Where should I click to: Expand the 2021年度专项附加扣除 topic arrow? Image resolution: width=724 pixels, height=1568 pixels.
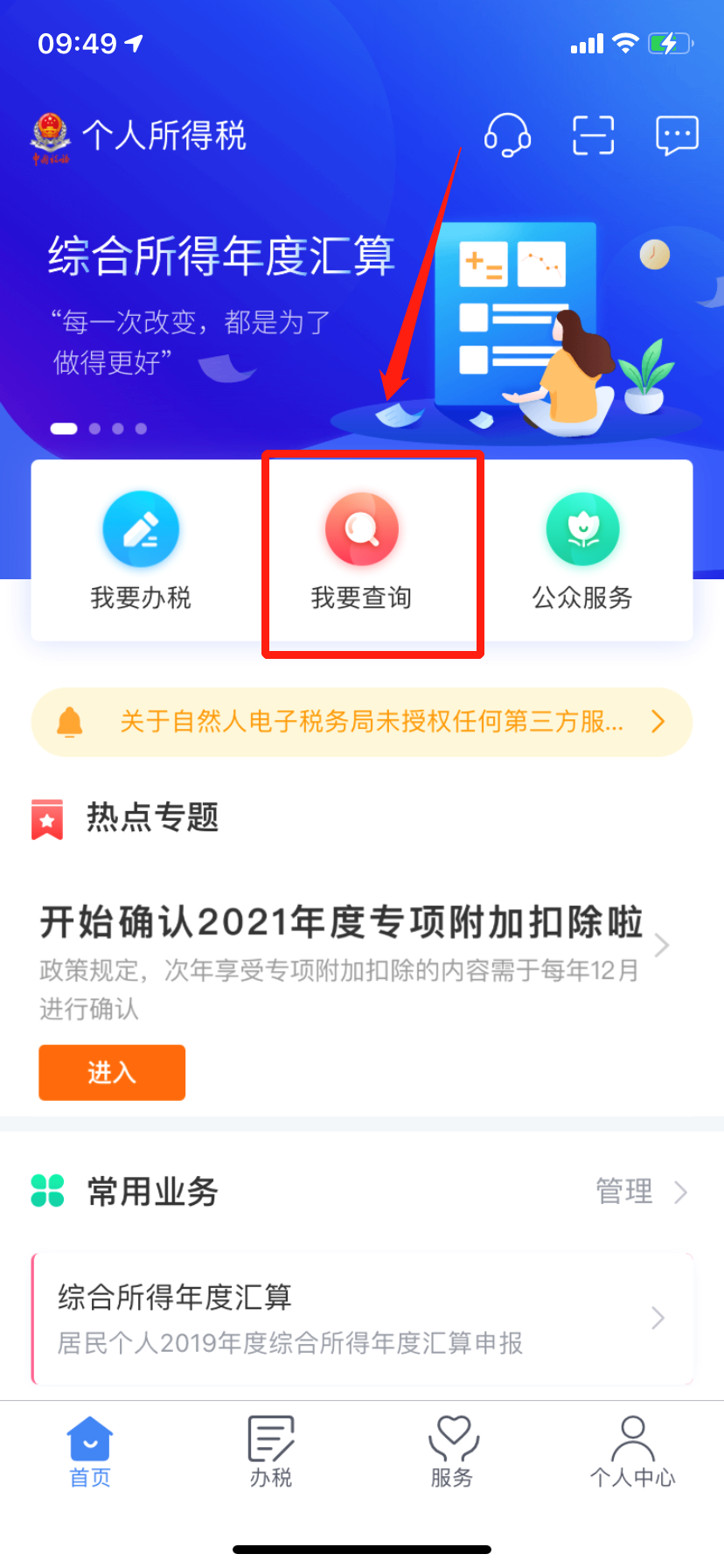662,946
